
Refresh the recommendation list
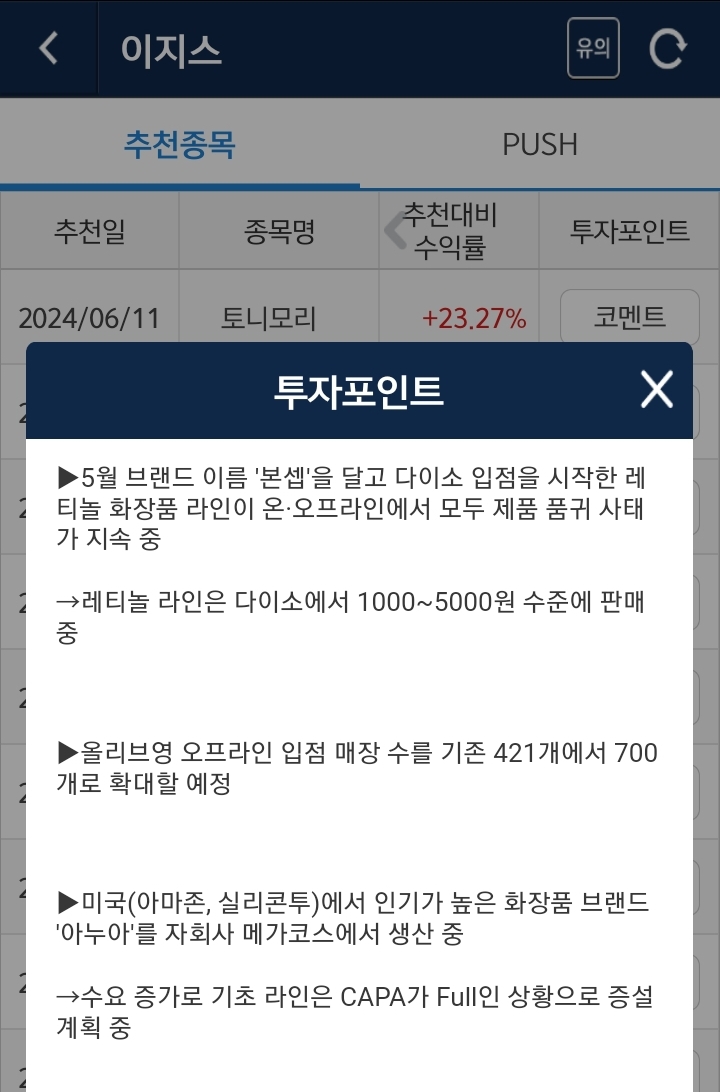point(667,48)
